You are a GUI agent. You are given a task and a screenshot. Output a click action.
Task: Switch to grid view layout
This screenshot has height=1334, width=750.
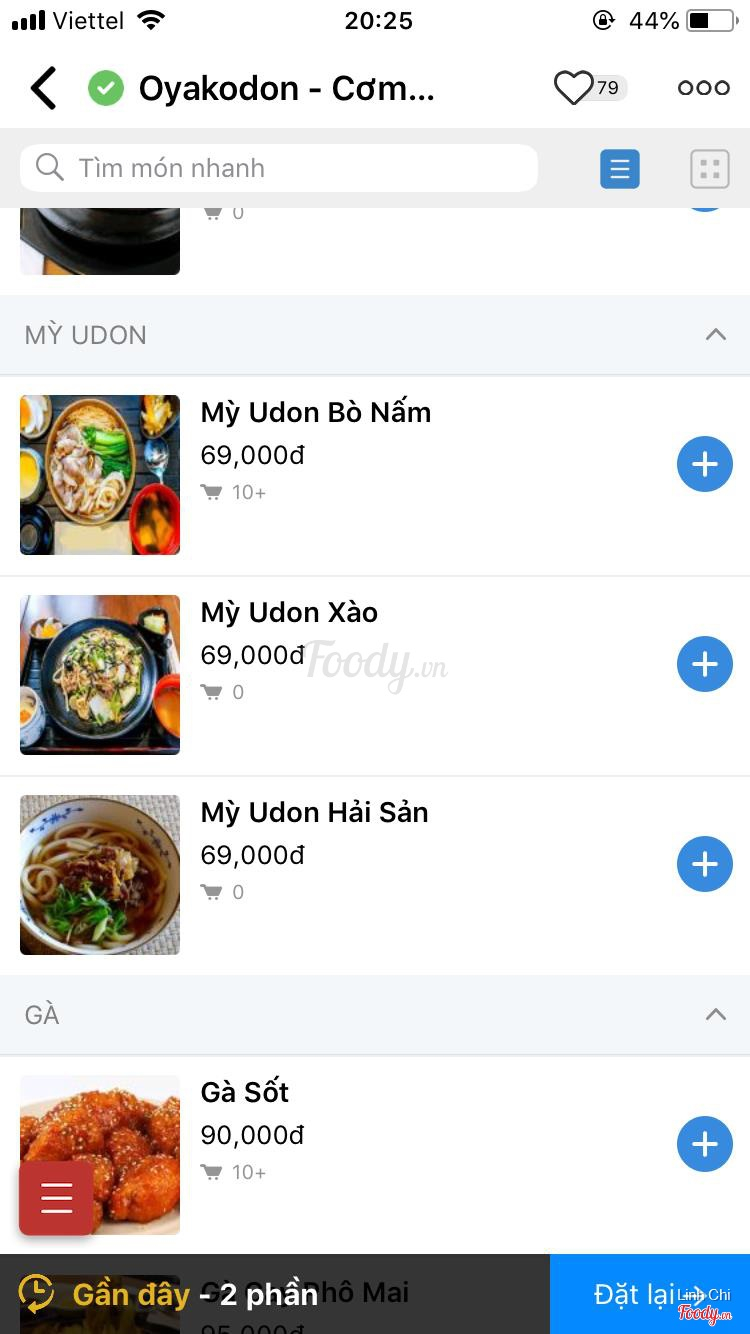[x=710, y=169]
